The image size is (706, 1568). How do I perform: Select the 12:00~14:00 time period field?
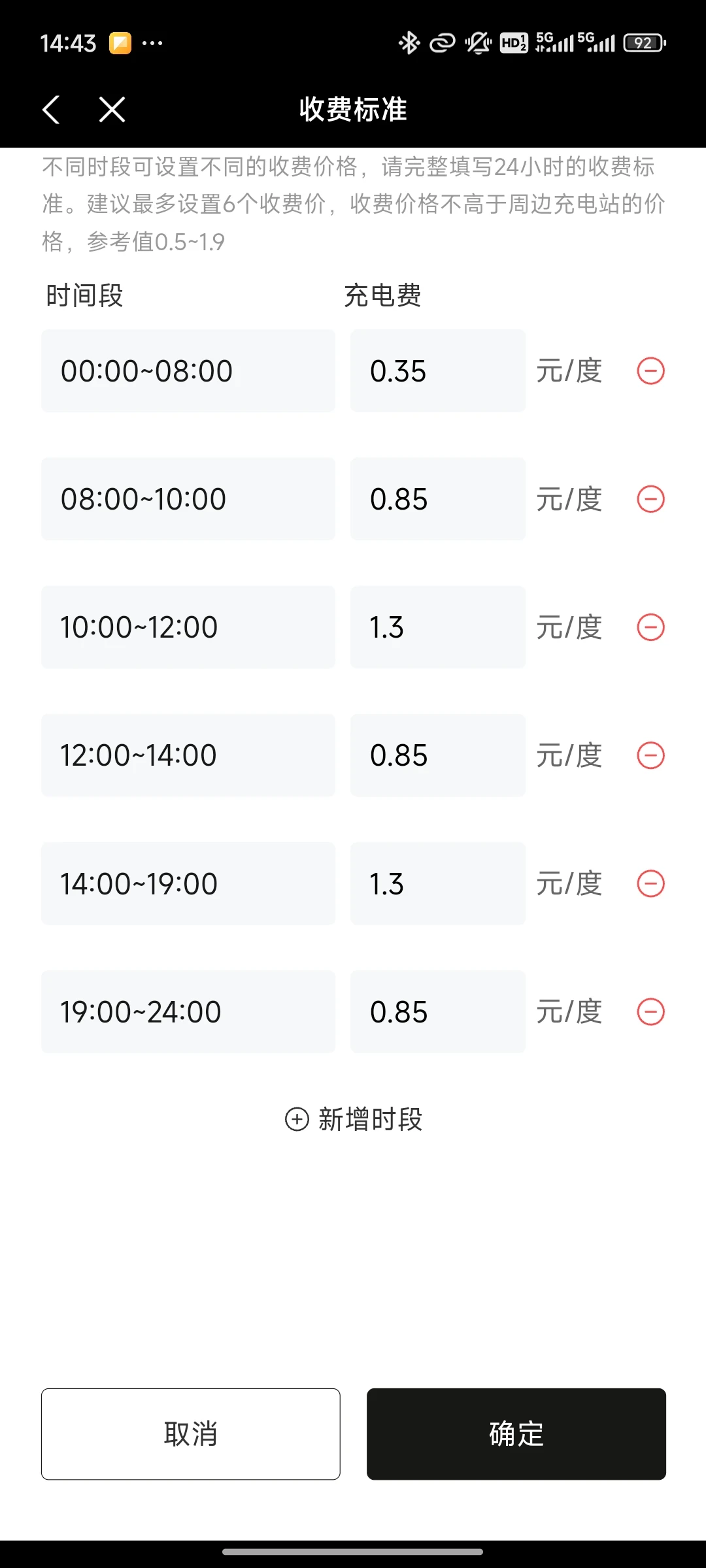click(x=188, y=755)
